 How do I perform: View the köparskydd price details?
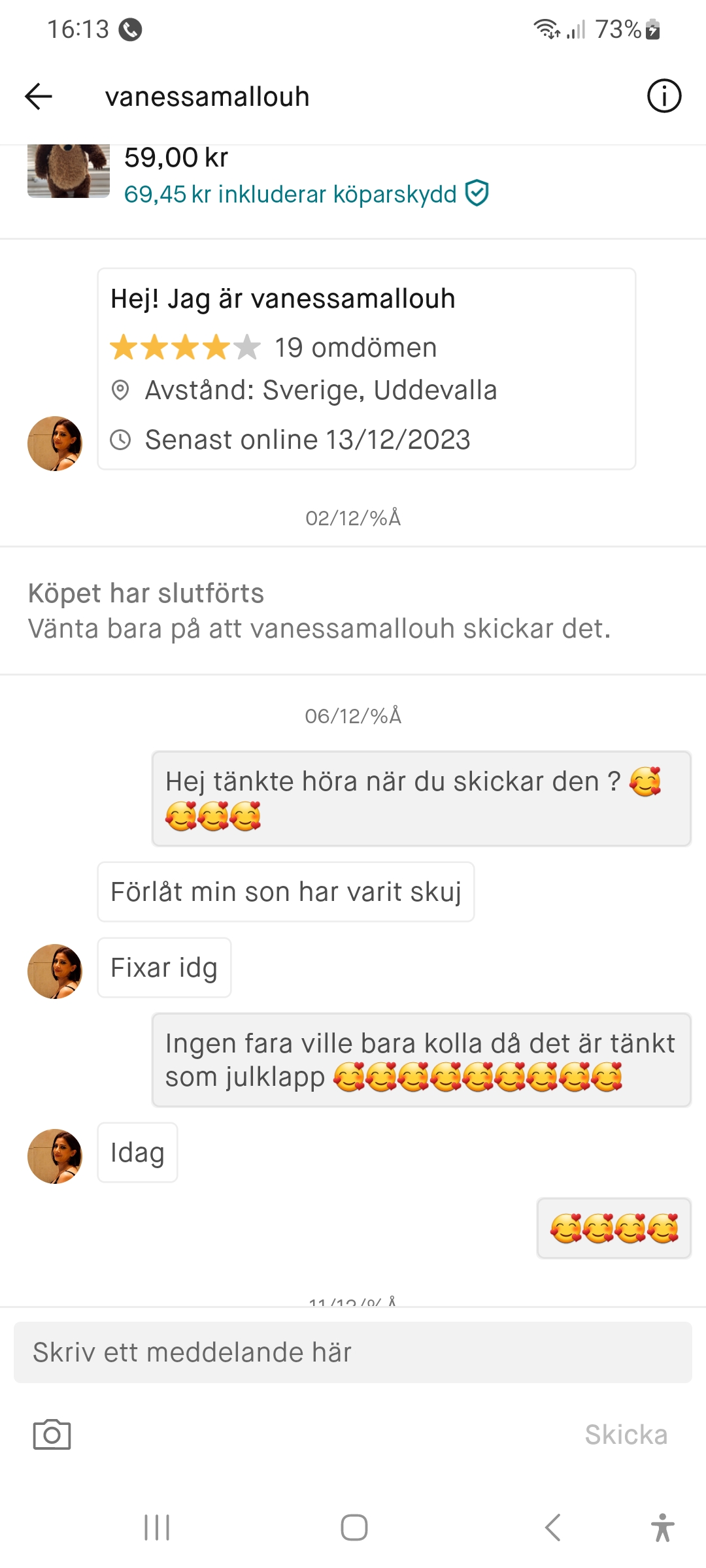click(306, 194)
